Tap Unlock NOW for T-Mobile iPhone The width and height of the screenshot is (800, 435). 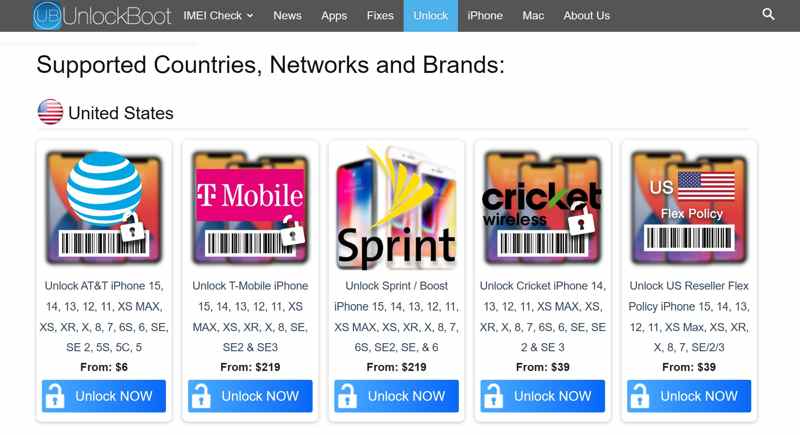pyautogui.click(x=250, y=396)
